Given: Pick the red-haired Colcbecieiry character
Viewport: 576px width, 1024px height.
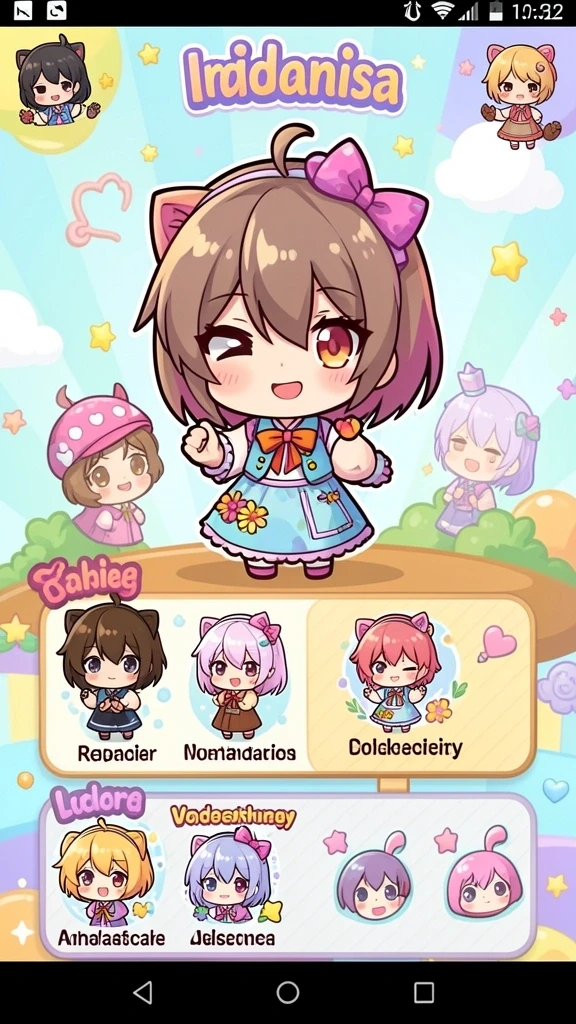Looking at the screenshot, I should tap(405, 686).
